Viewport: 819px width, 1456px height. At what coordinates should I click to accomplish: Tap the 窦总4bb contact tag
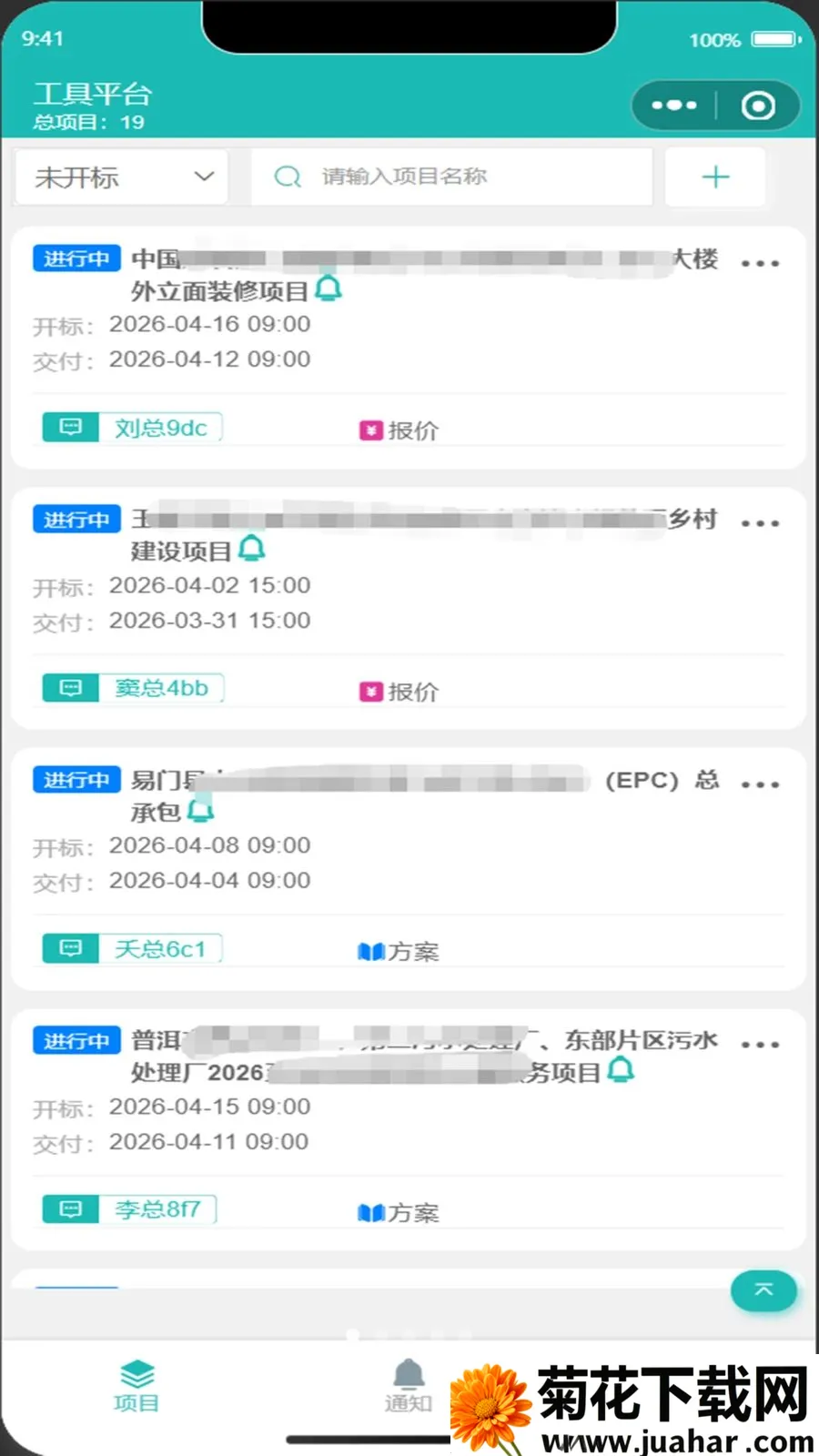tap(133, 688)
